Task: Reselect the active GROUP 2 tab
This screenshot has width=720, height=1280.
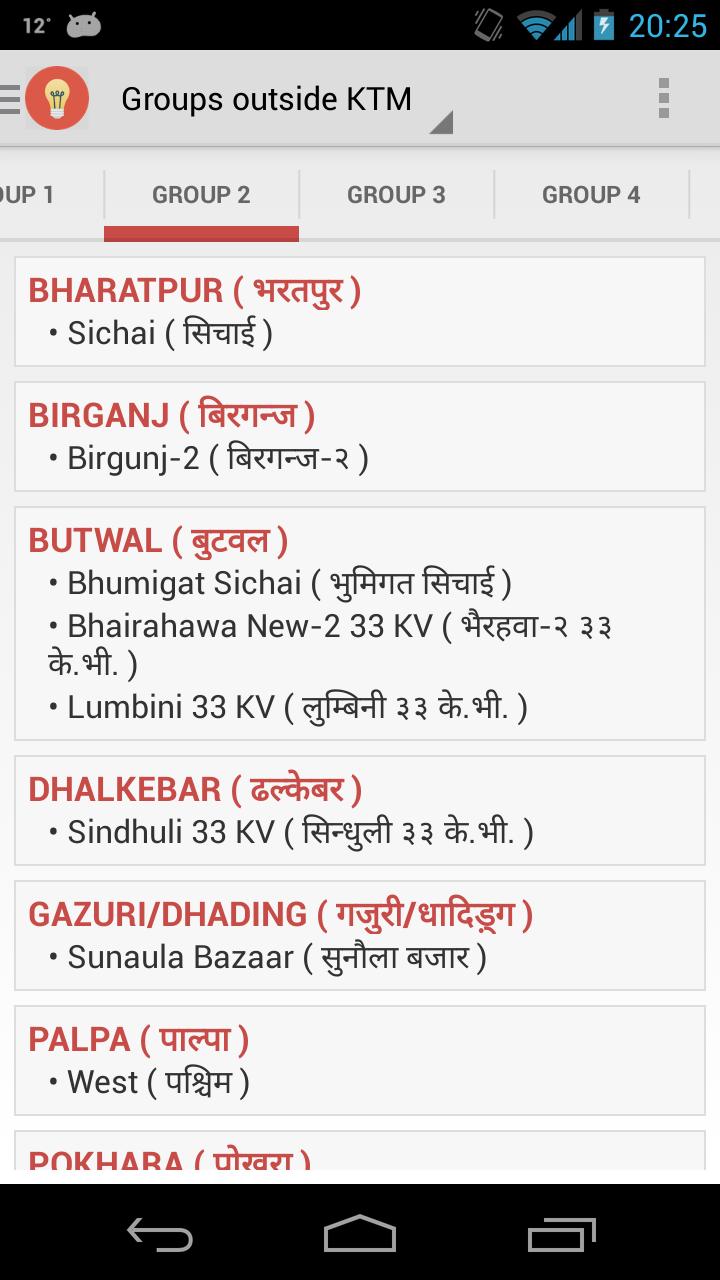Action: (201, 195)
